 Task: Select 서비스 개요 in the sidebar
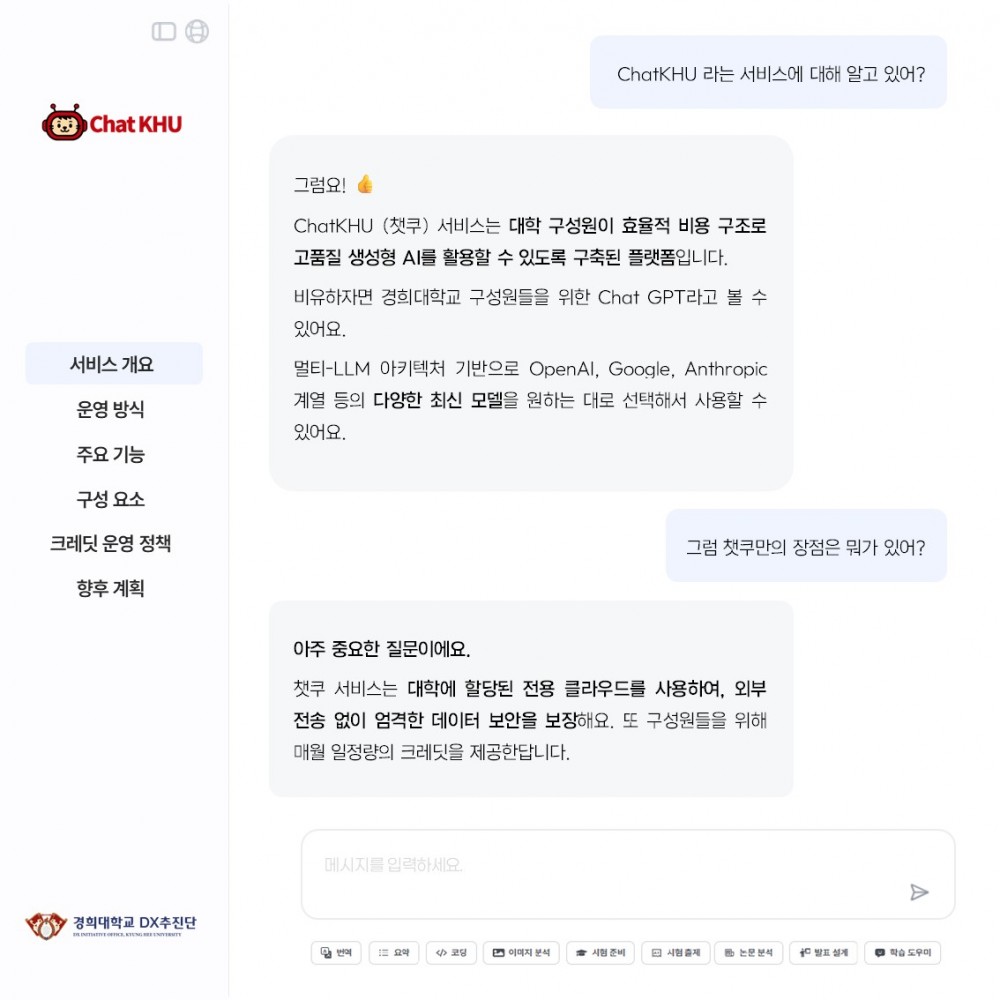tap(113, 364)
